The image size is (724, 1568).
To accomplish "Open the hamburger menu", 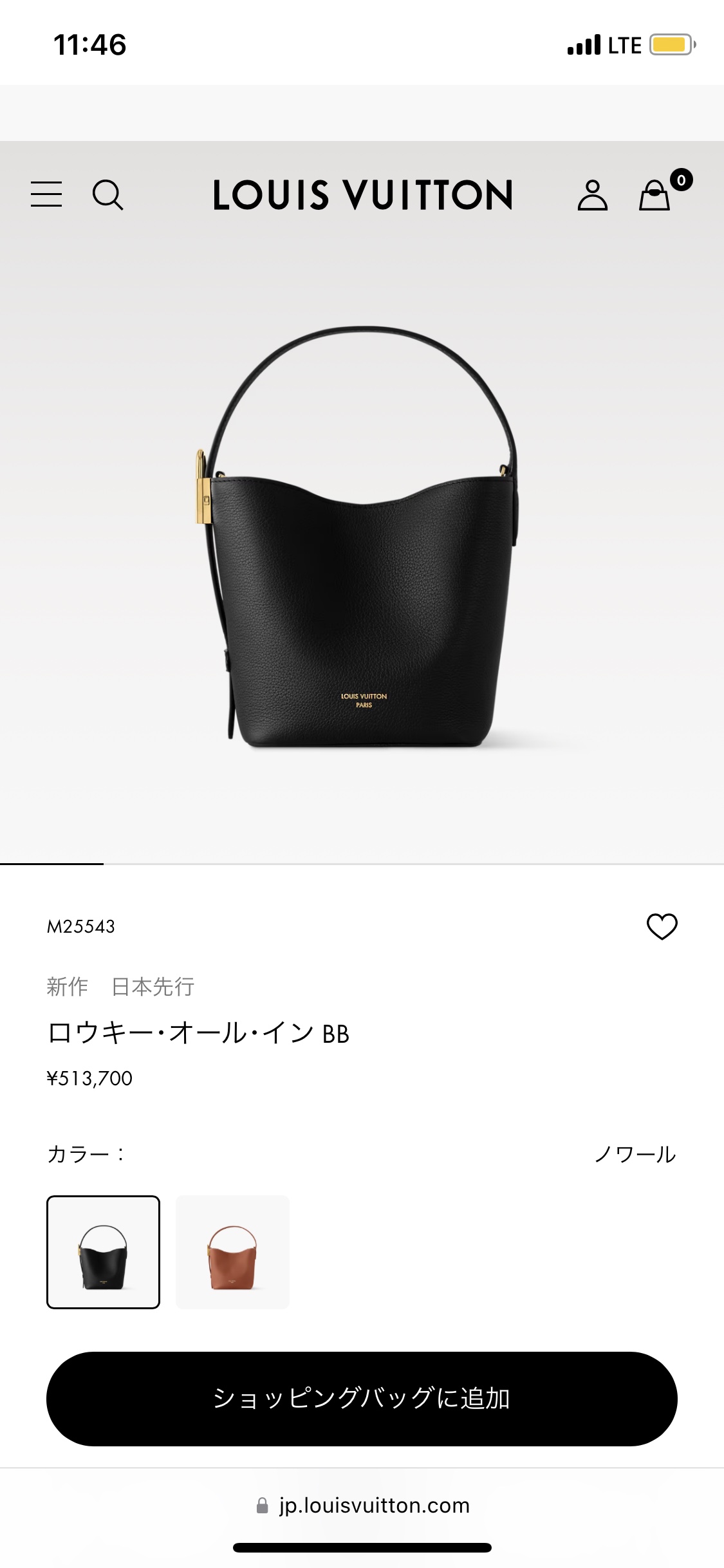I will (46, 194).
